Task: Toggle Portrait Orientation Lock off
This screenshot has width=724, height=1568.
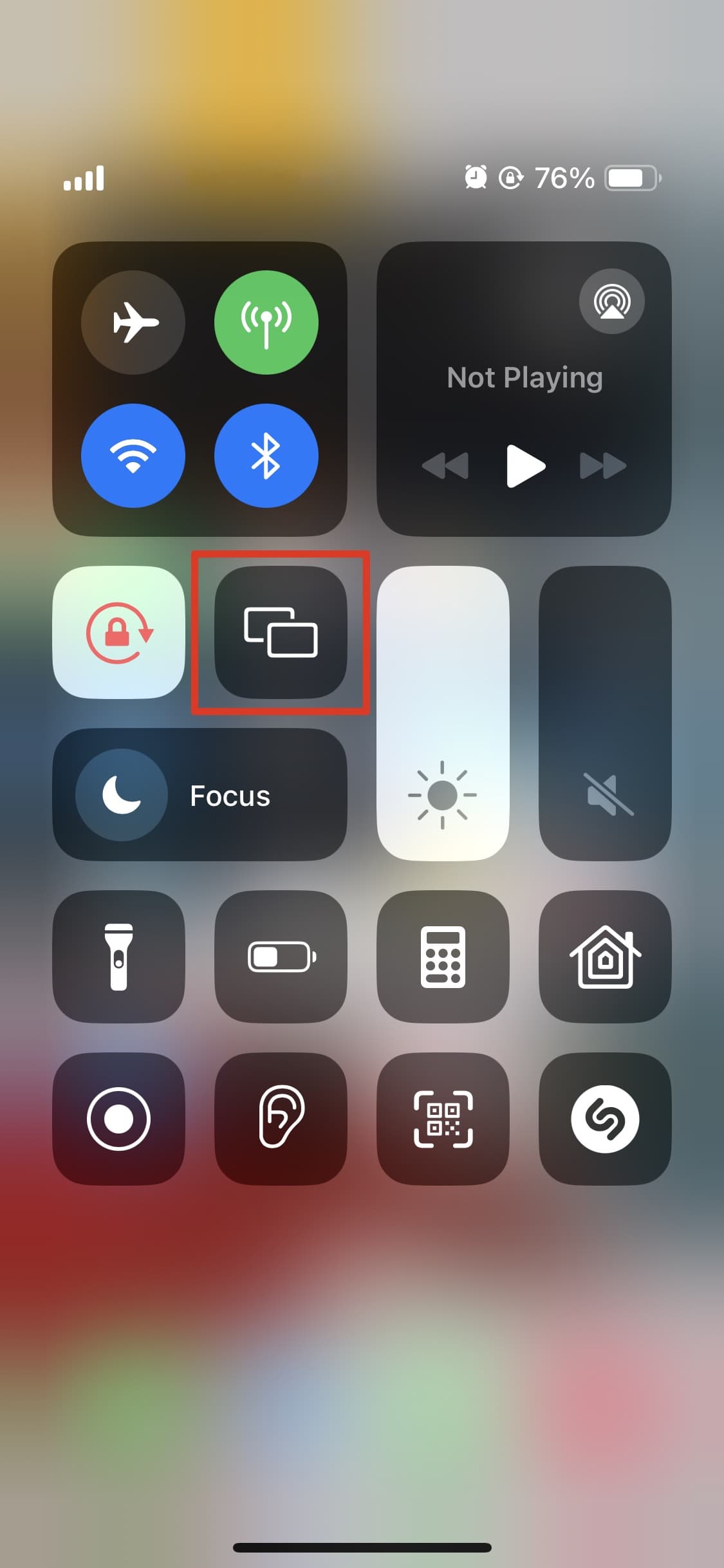Action: [x=118, y=632]
